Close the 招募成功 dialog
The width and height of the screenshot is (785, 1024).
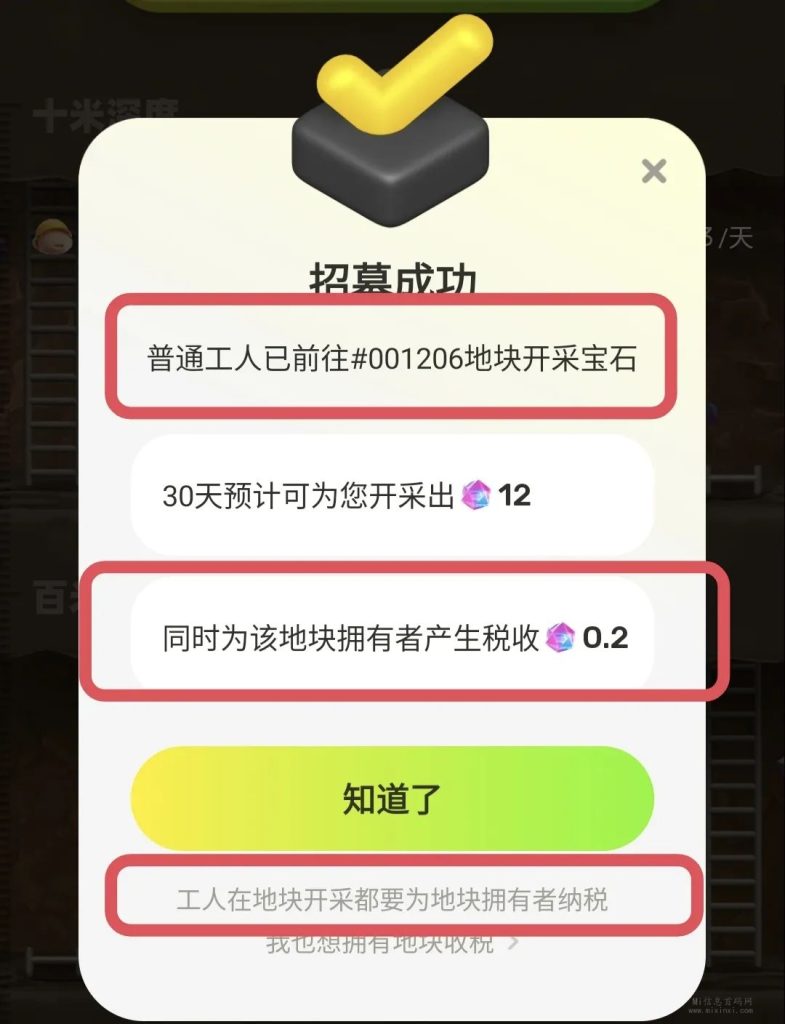point(654,172)
